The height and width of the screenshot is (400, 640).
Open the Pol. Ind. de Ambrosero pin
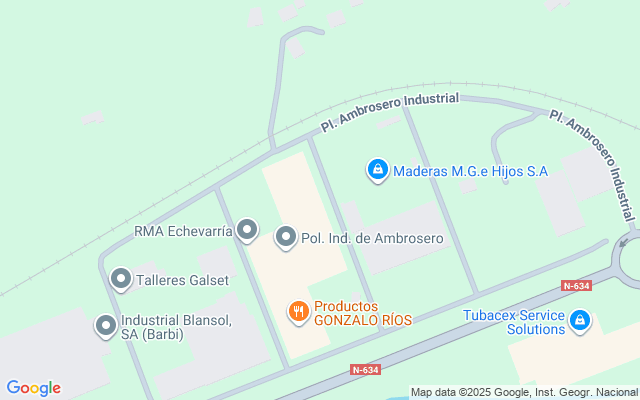[x=285, y=238]
